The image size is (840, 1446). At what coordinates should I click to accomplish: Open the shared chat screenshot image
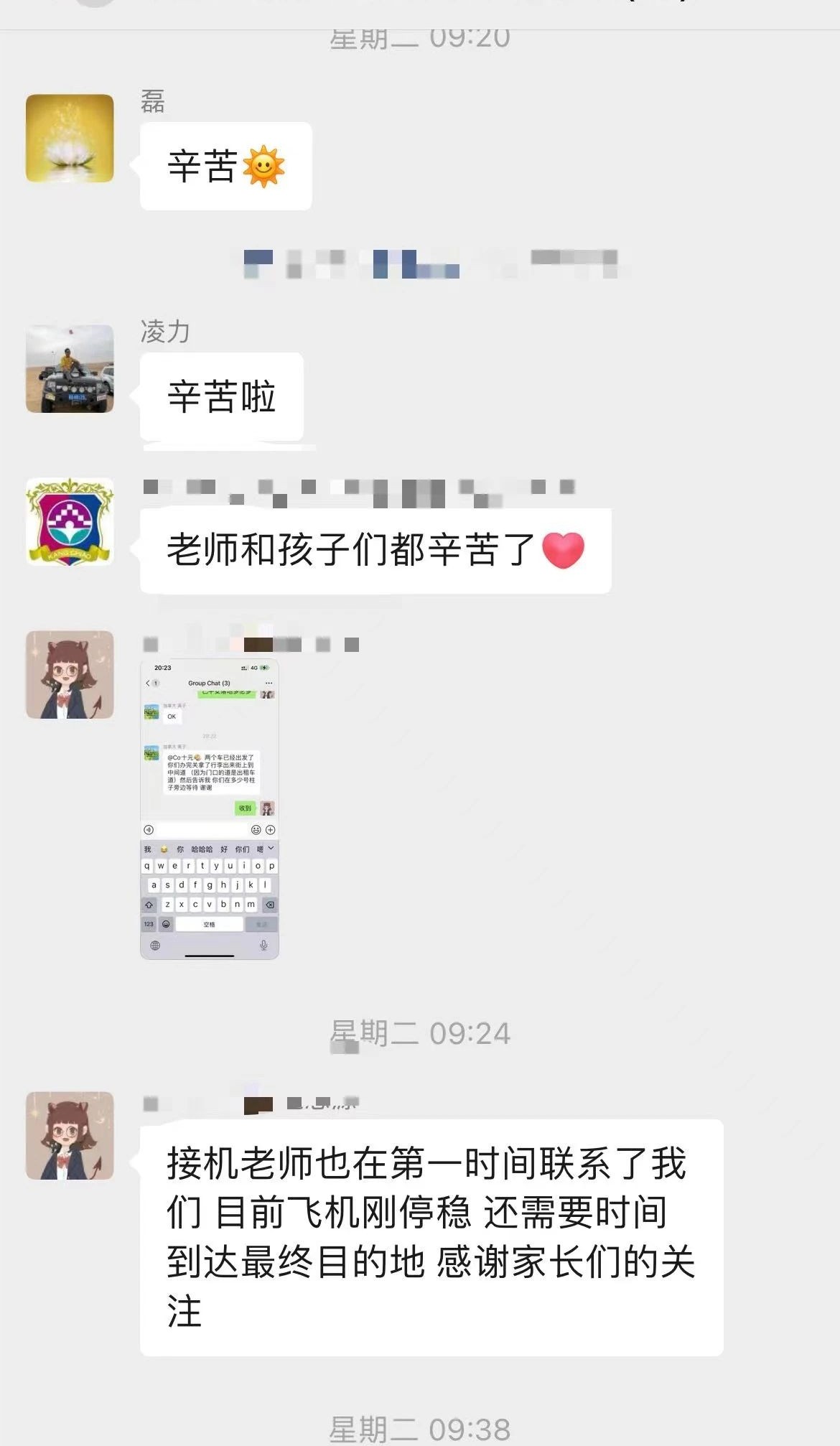(209, 809)
